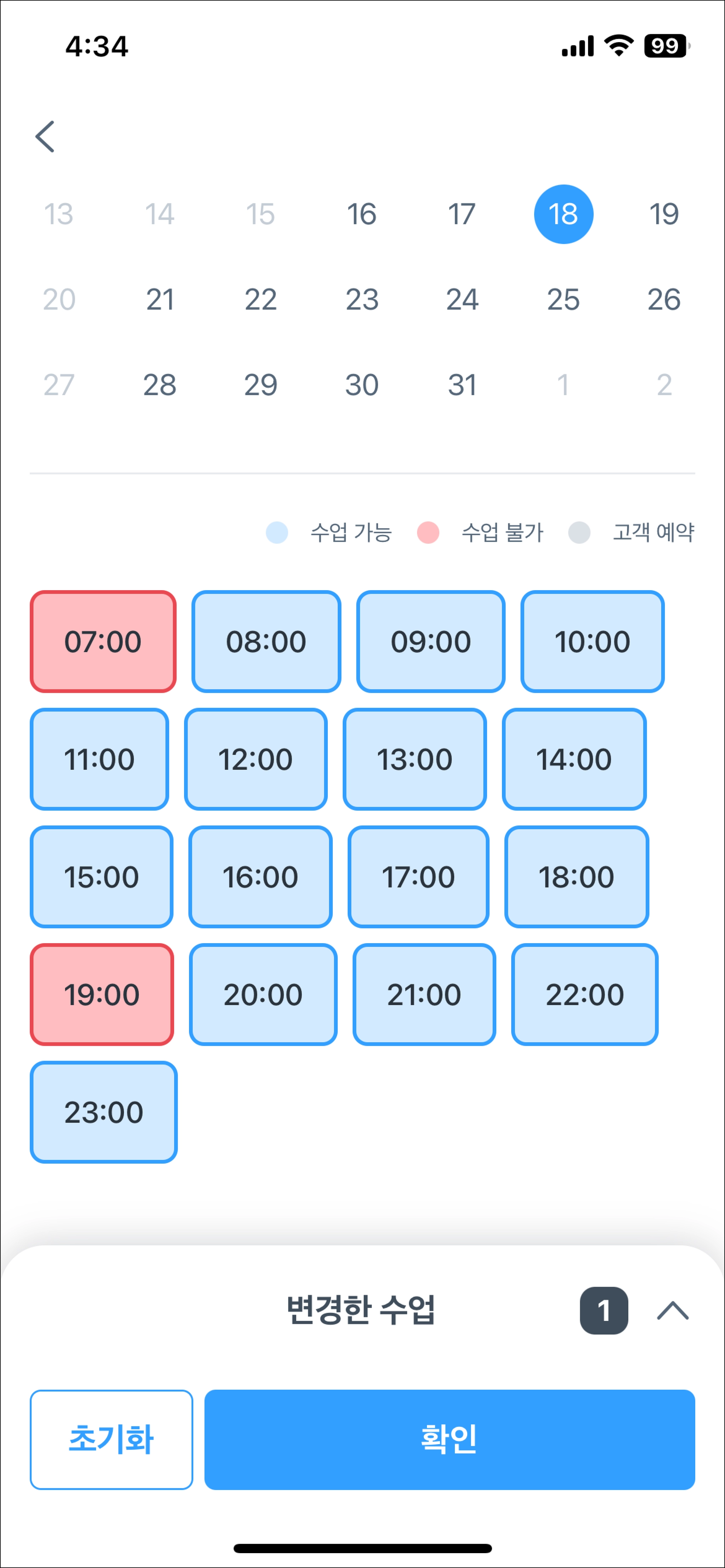
Task: Select date 19 in the calendar
Action: (x=663, y=214)
